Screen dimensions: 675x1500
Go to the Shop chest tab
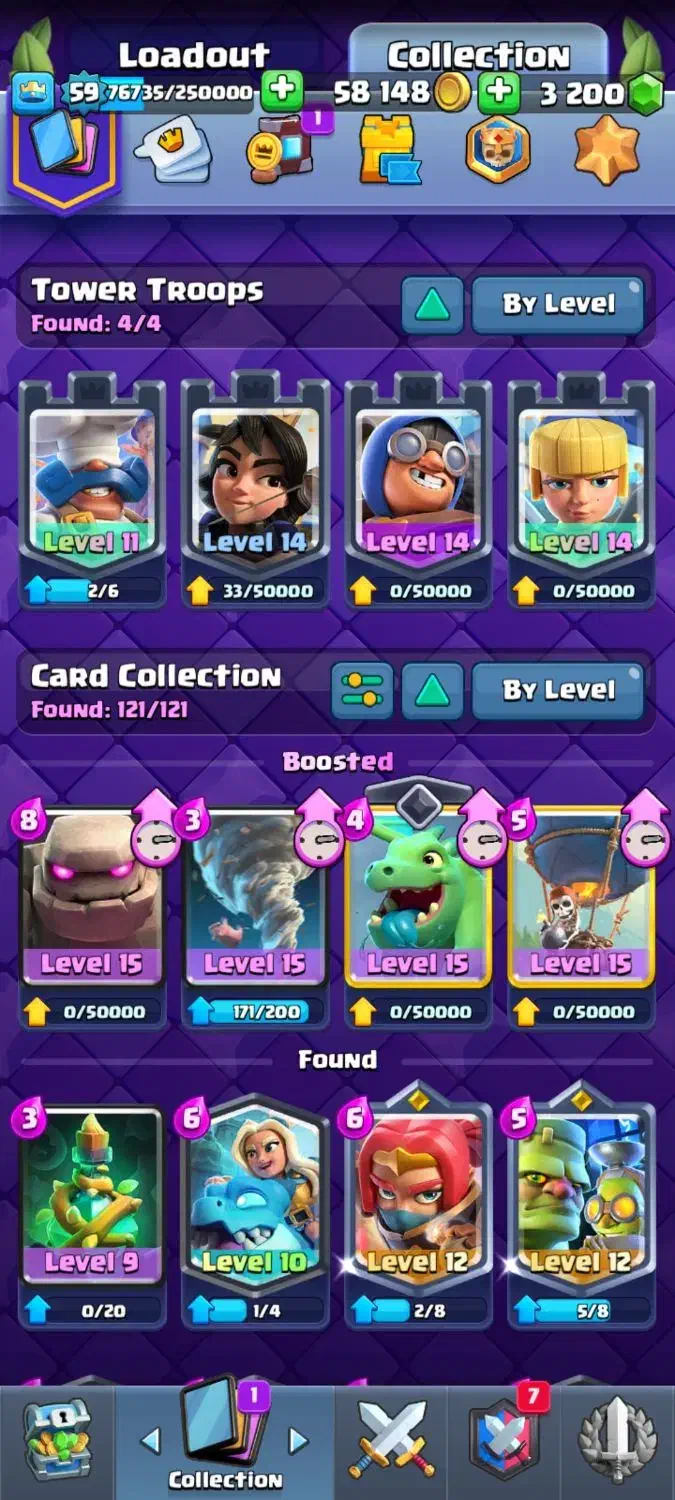(x=56, y=1440)
